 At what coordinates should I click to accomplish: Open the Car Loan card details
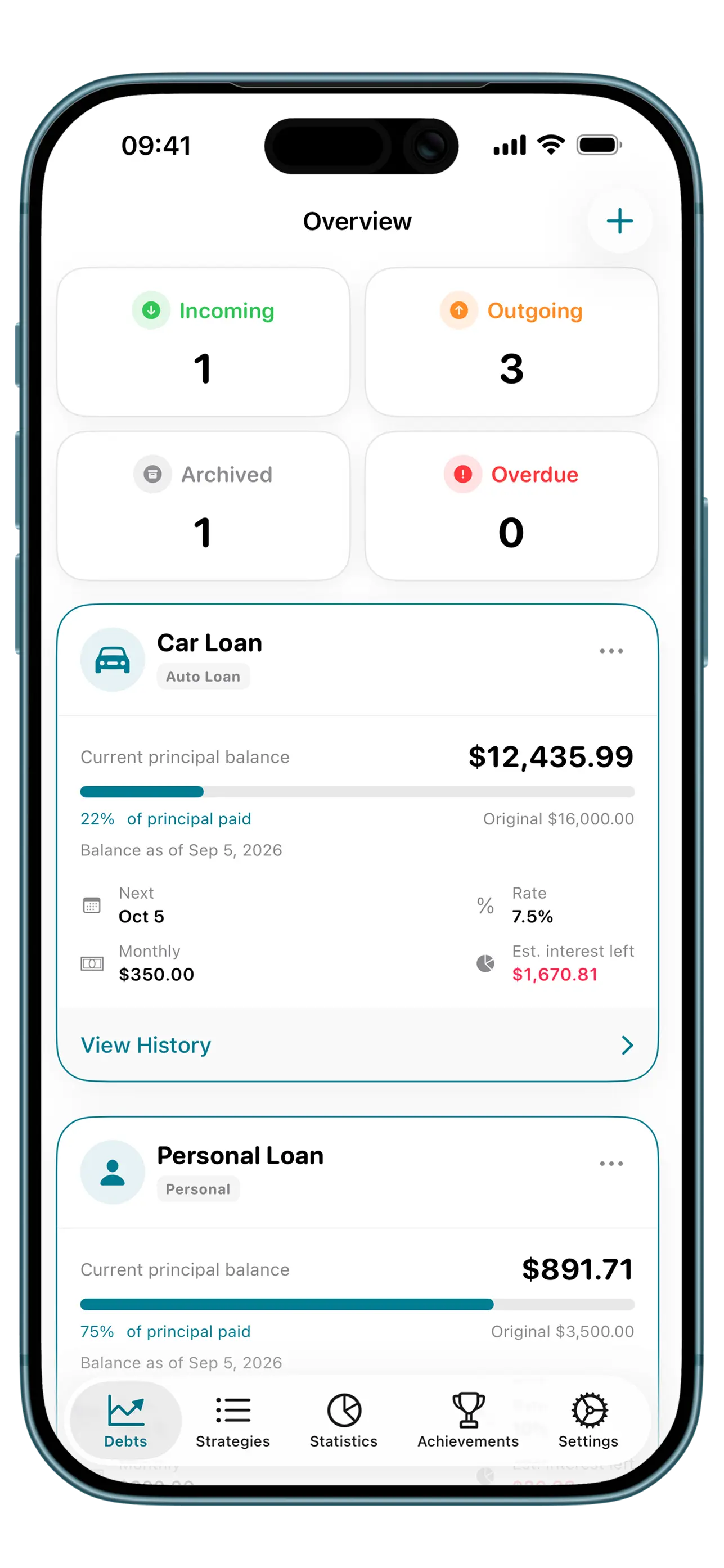(x=357, y=842)
